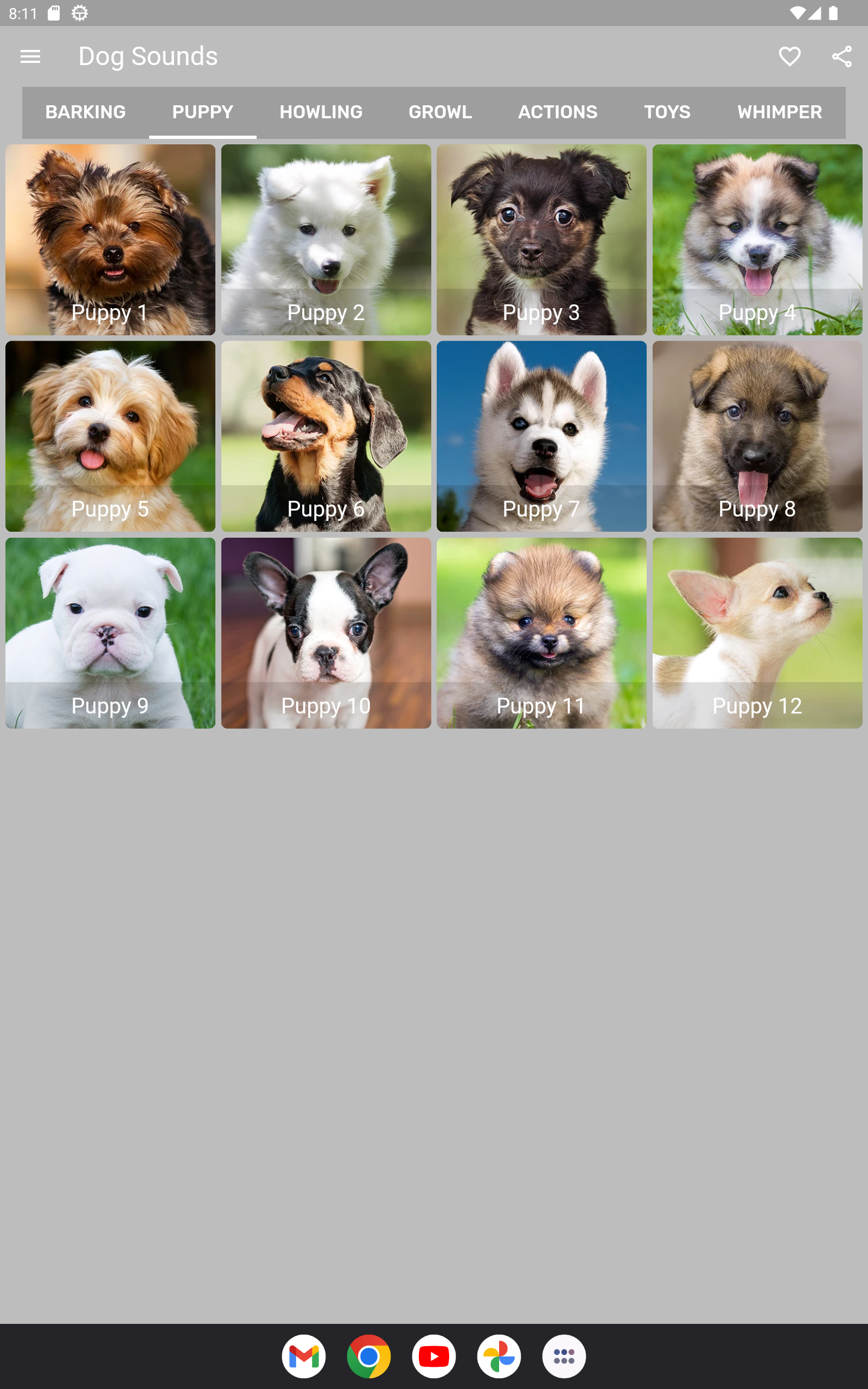Open the WHIMPER category
This screenshot has width=868, height=1389.
tap(779, 112)
